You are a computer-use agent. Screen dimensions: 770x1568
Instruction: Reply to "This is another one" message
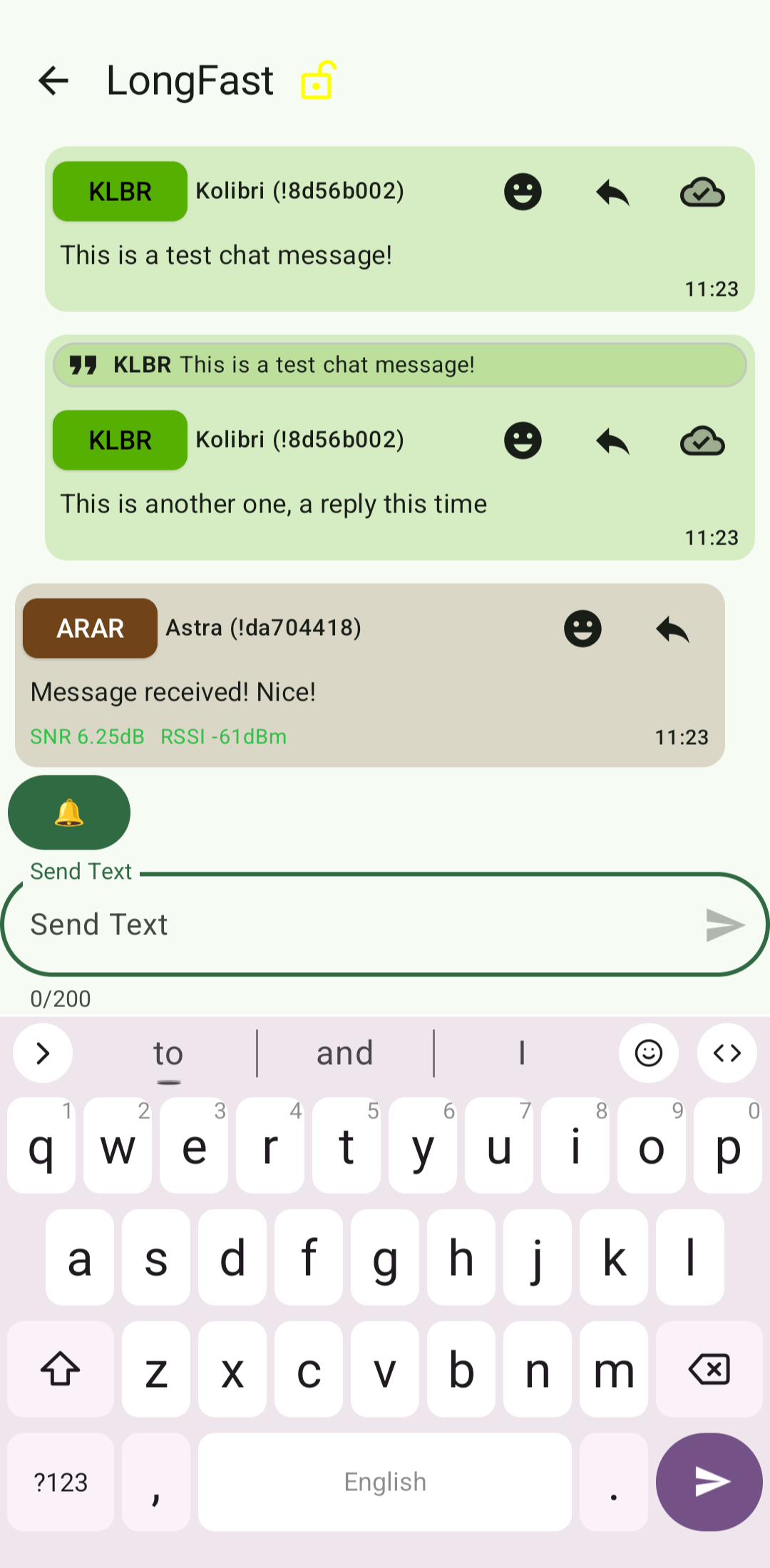click(612, 441)
